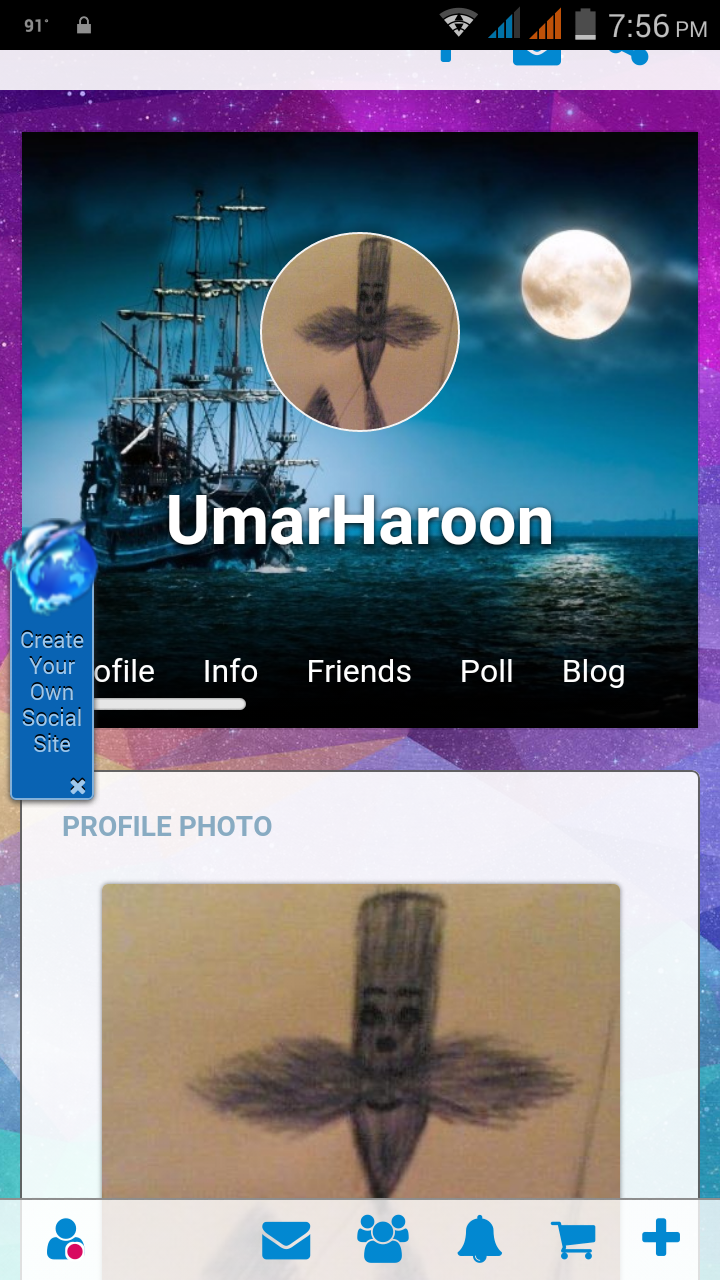
Task: Tap the plus icon to add new
Action: (660, 1239)
